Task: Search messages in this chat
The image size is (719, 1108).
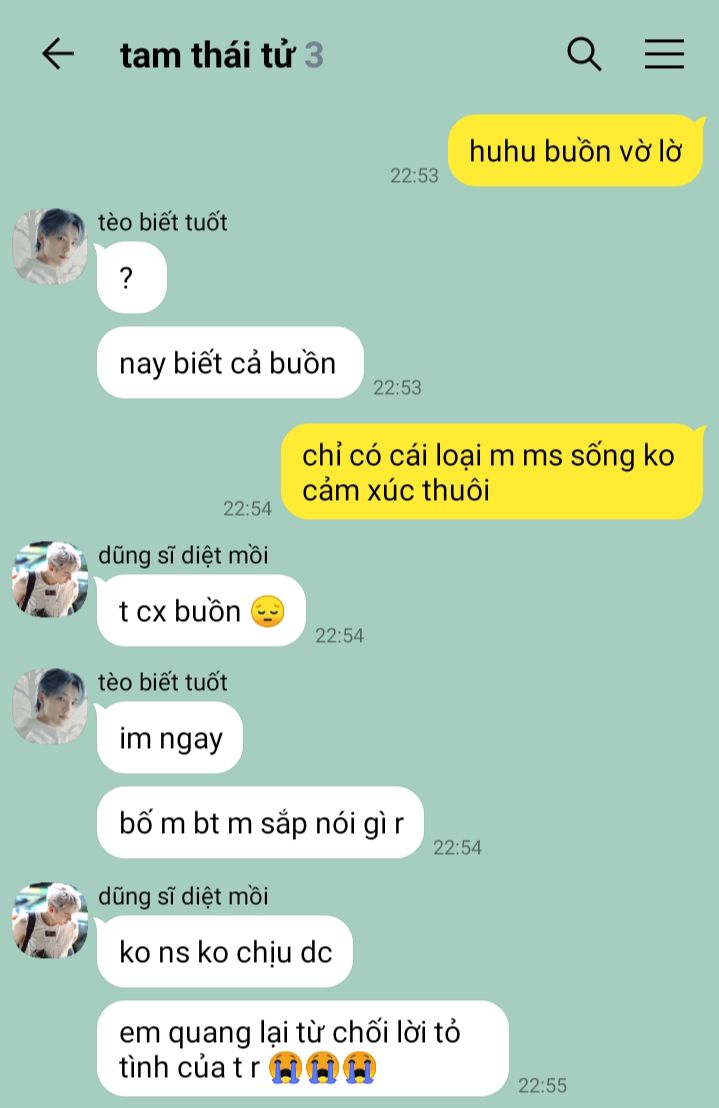Action: pos(584,54)
